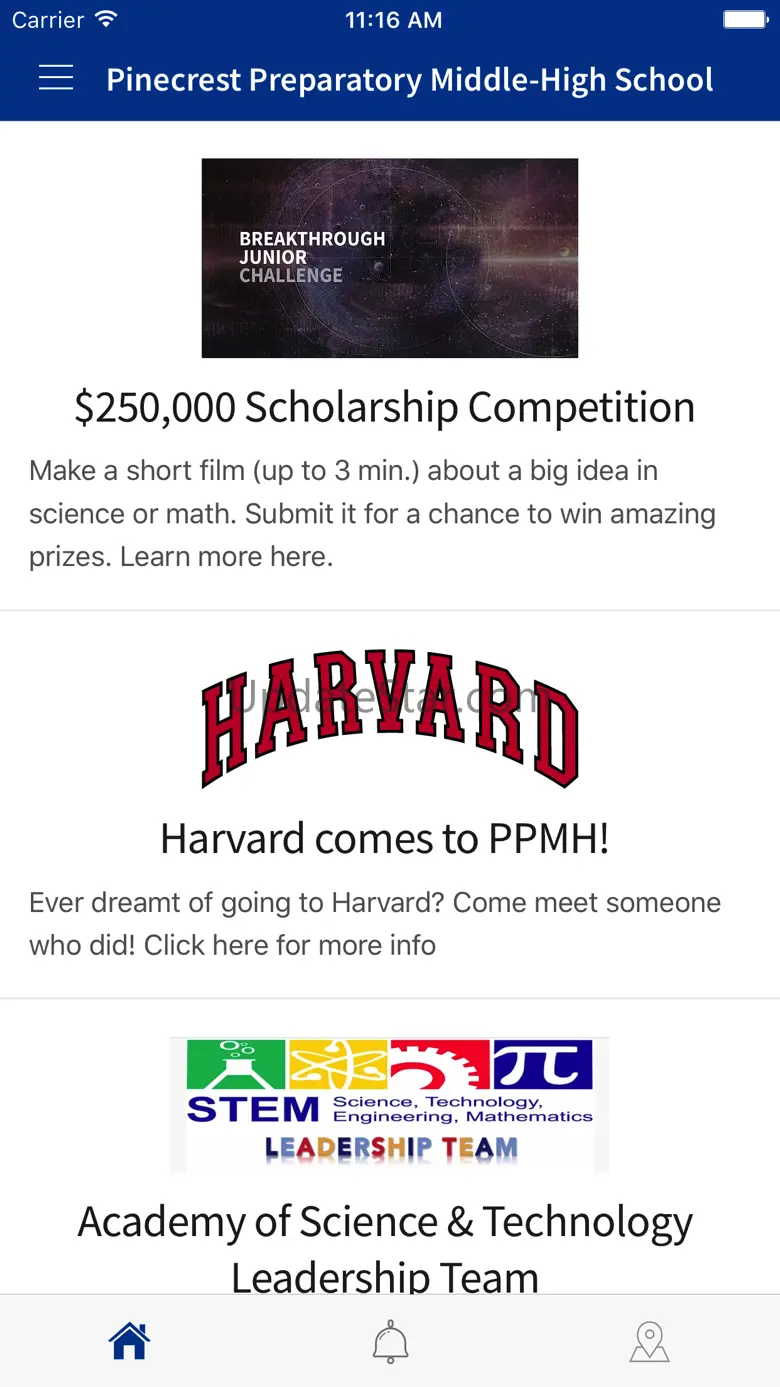Open the $250,000 Scholarship Competition card
Image resolution: width=780 pixels, height=1387 pixels.
coord(390,366)
